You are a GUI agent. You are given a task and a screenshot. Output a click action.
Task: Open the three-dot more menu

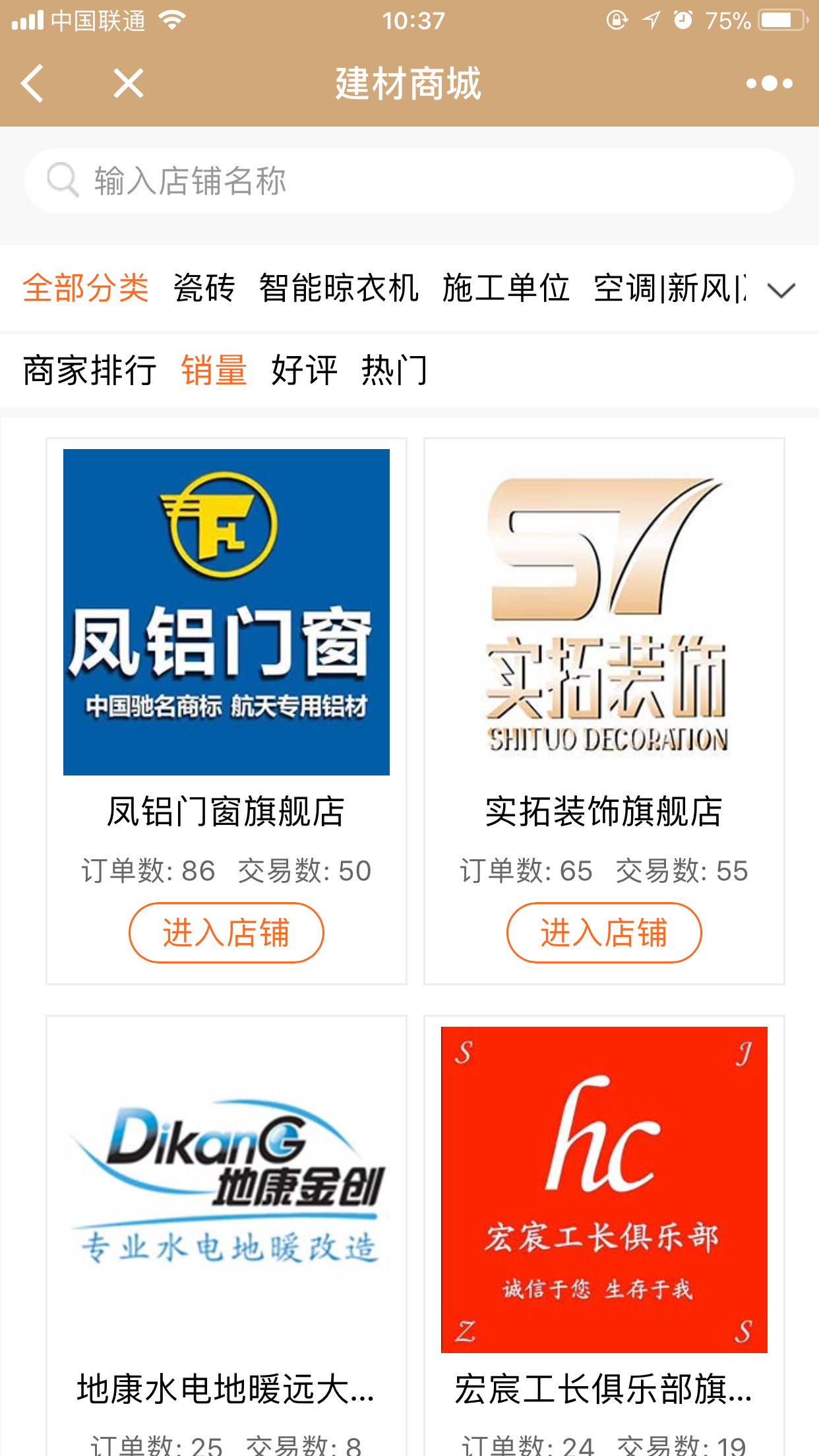point(769,84)
